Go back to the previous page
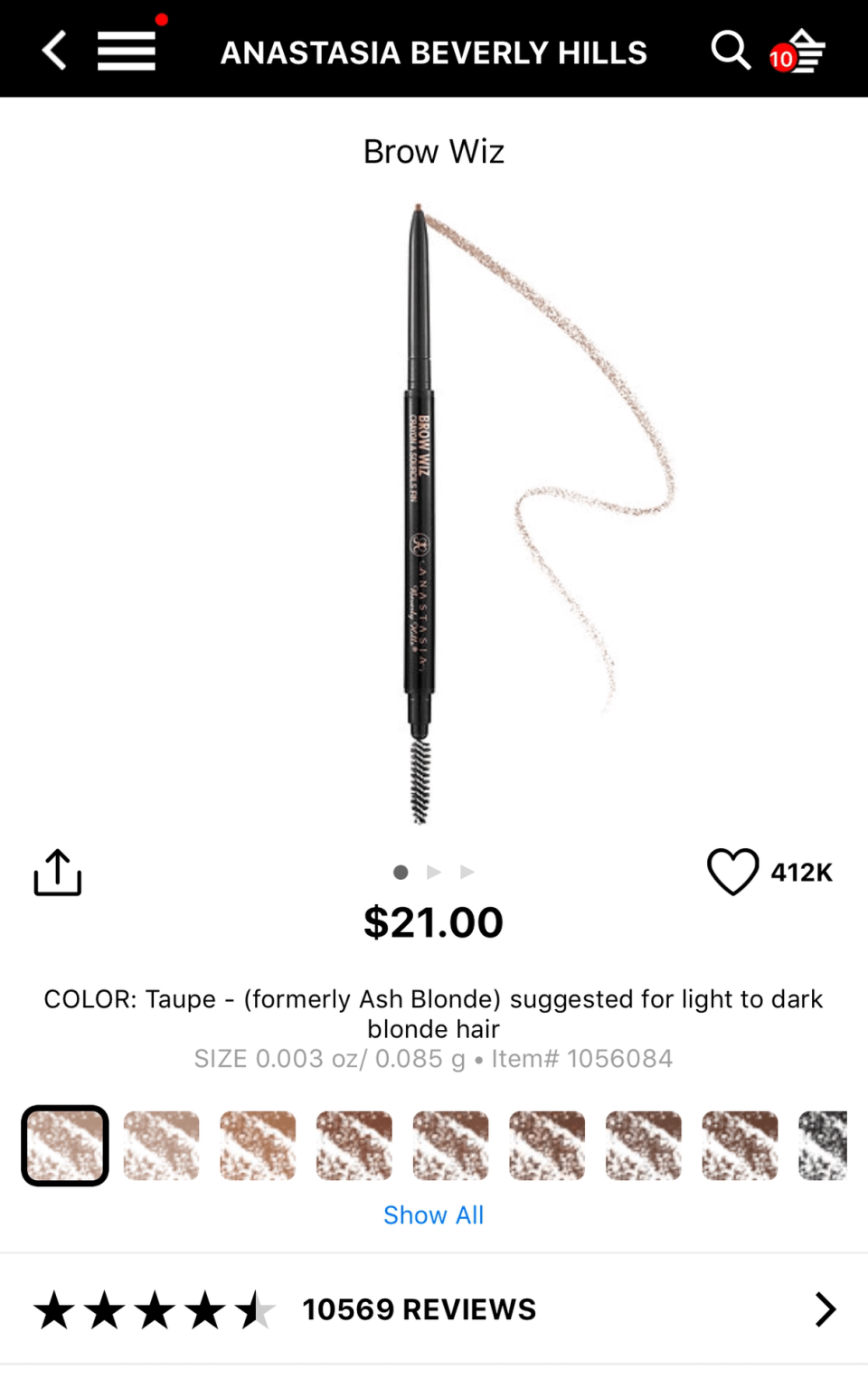The image size is (868, 1379). point(55,51)
